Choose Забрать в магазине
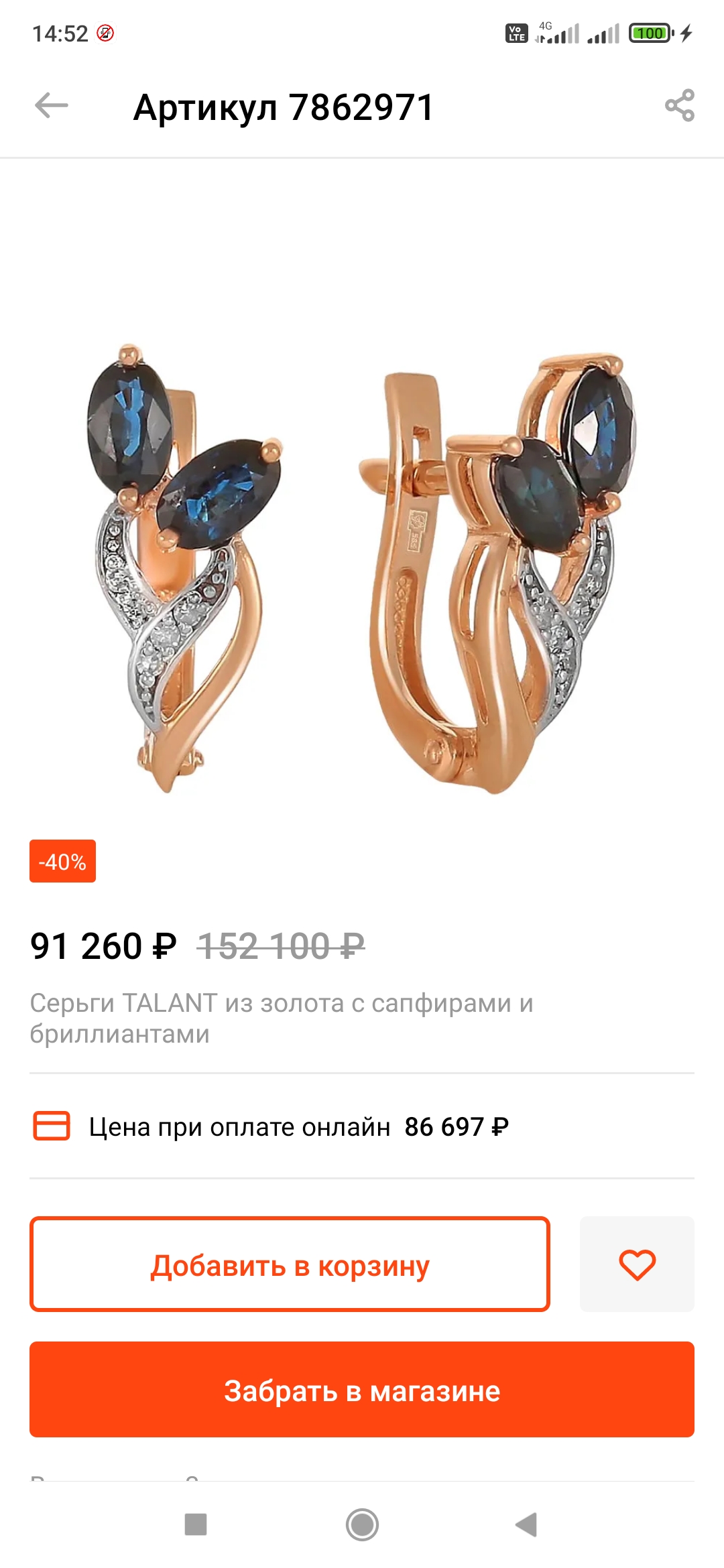The width and height of the screenshot is (724, 1568). [362, 1389]
